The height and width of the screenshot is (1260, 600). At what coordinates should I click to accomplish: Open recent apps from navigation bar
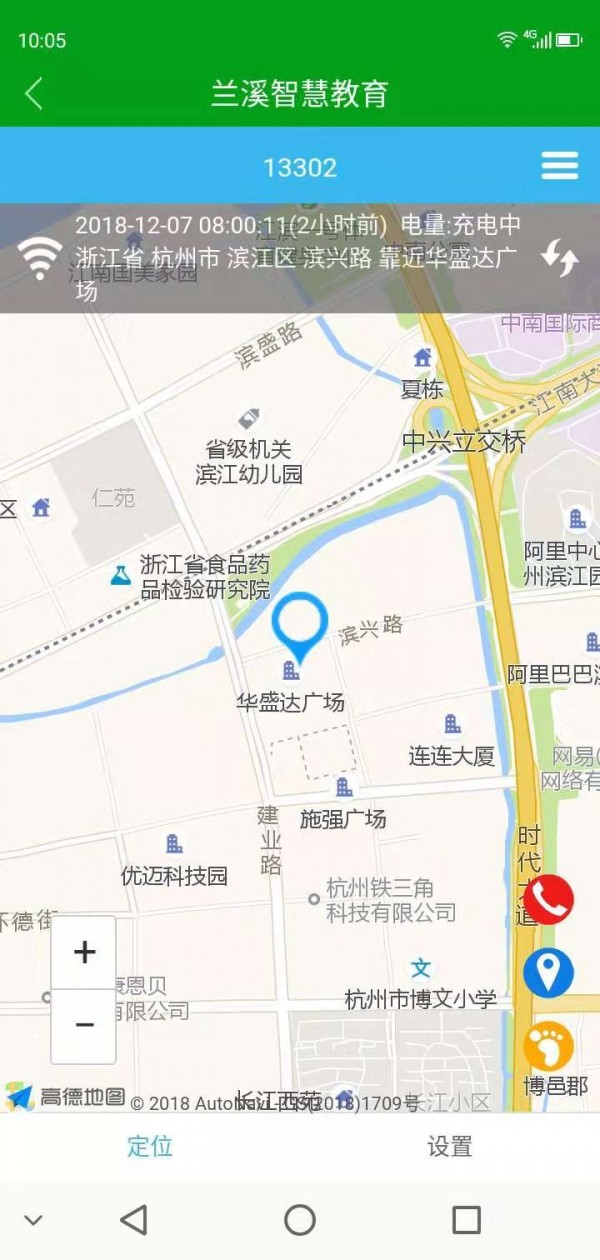click(466, 1220)
